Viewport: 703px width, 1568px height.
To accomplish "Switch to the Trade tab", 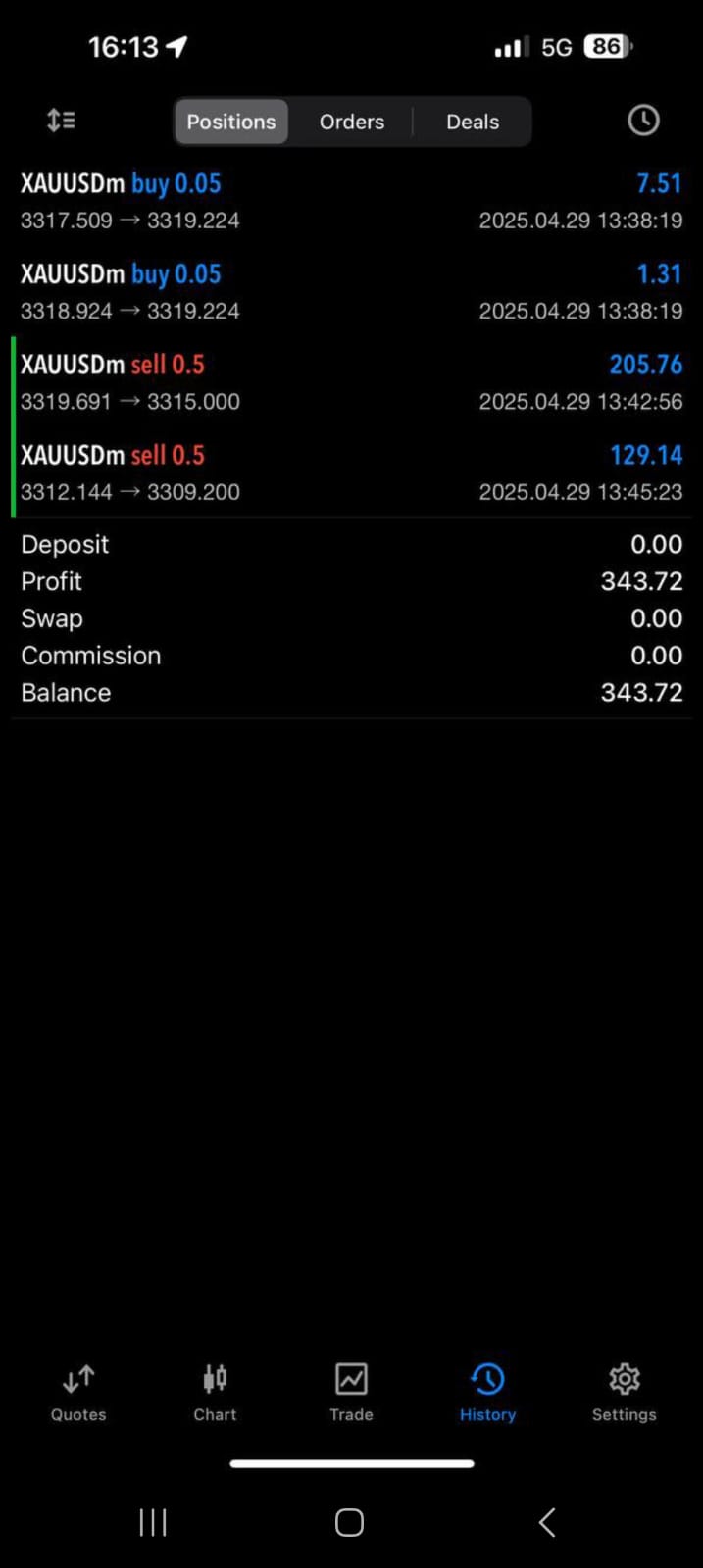I will tap(351, 1392).
